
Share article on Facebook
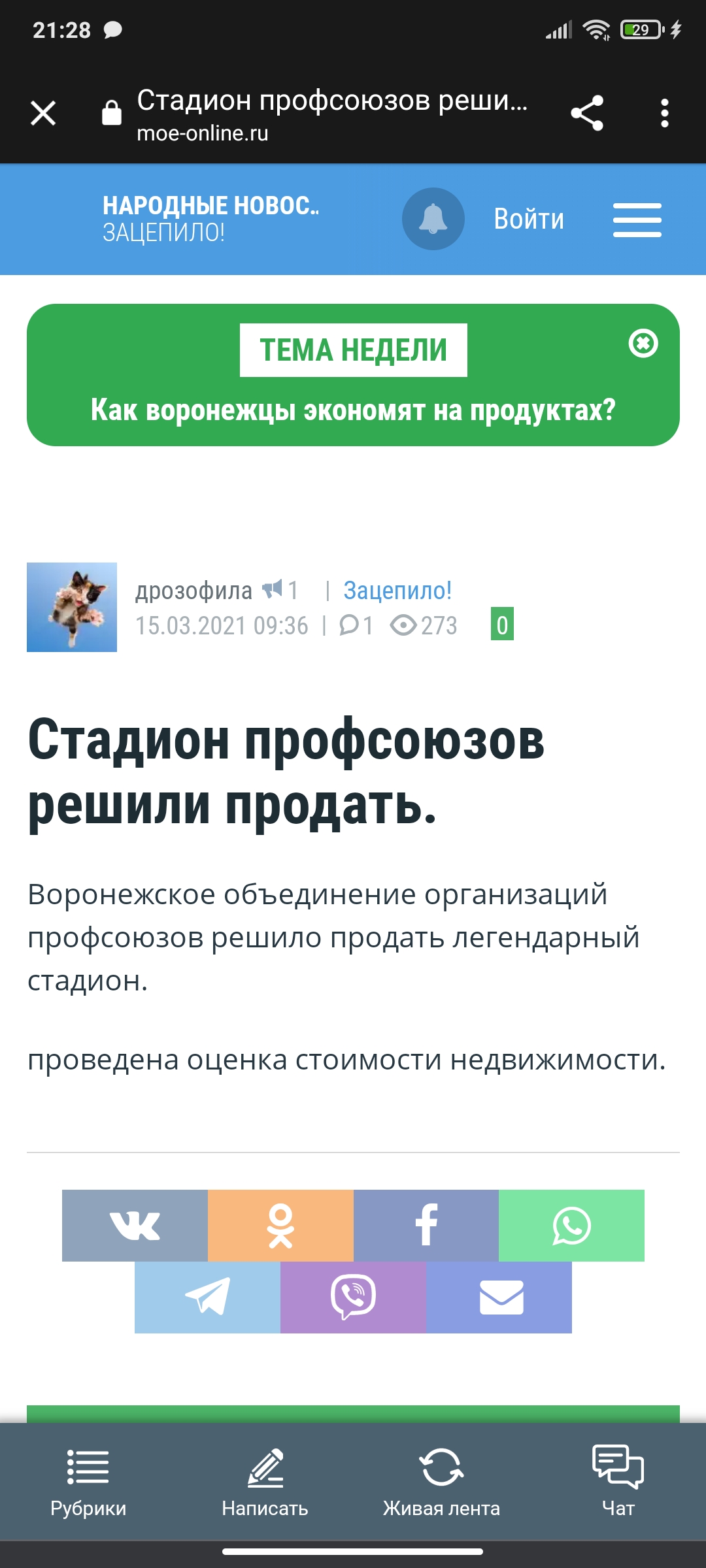(426, 1226)
